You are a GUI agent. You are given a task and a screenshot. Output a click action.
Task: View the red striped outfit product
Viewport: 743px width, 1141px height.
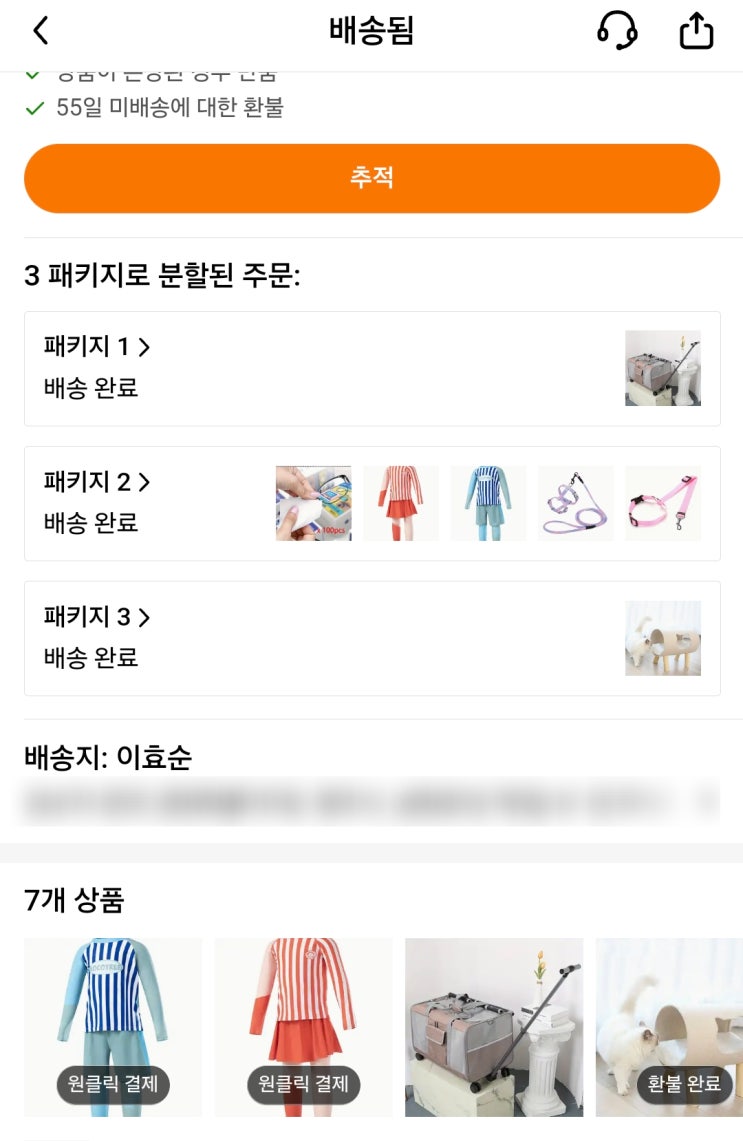(x=303, y=1027)
